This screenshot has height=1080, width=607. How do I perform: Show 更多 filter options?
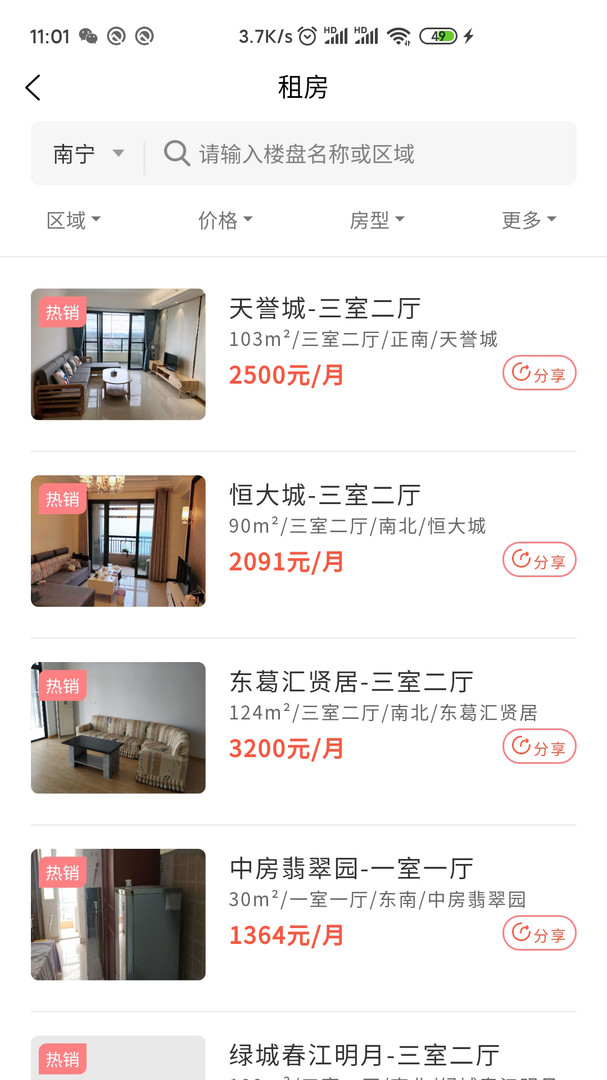[528, 220]
